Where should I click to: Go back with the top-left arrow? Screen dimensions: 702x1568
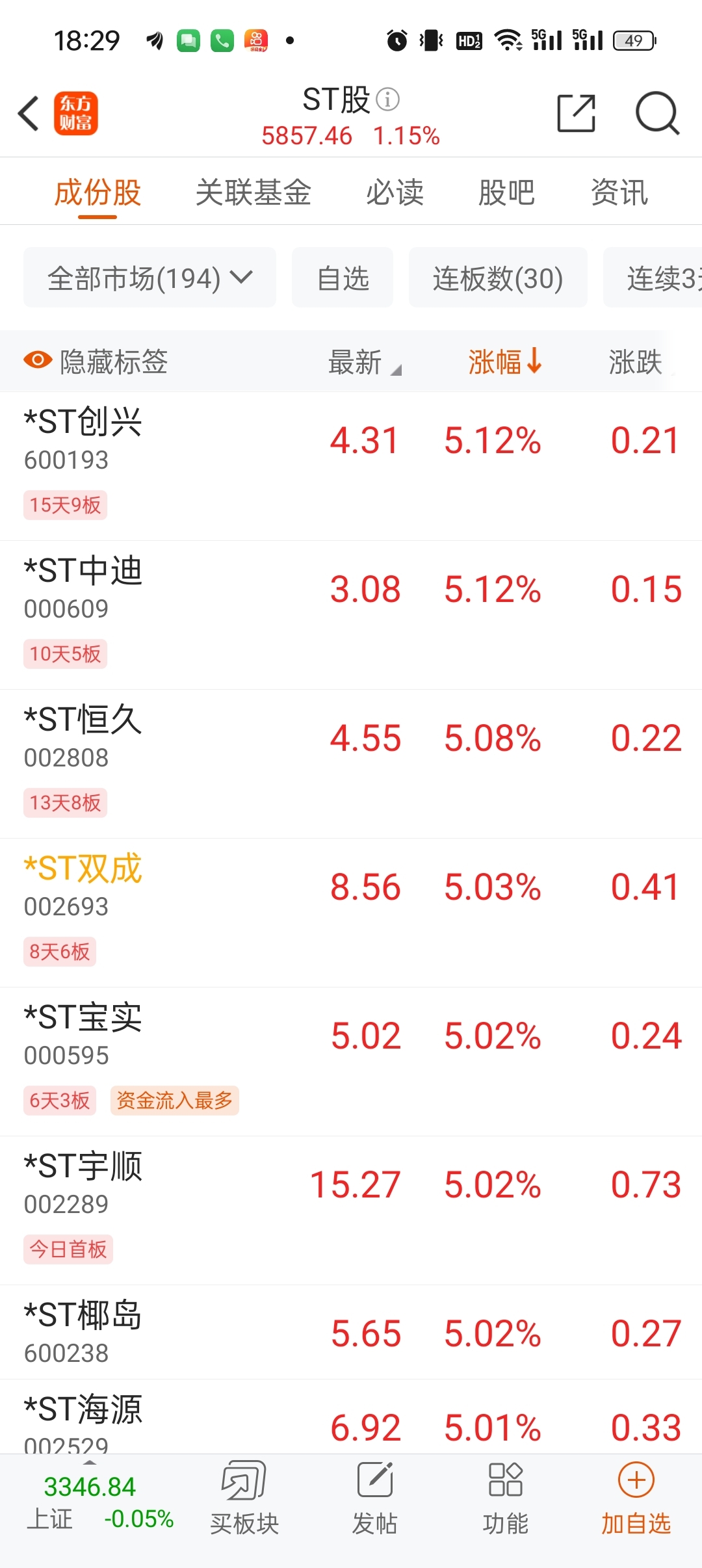tap(29, 114)
